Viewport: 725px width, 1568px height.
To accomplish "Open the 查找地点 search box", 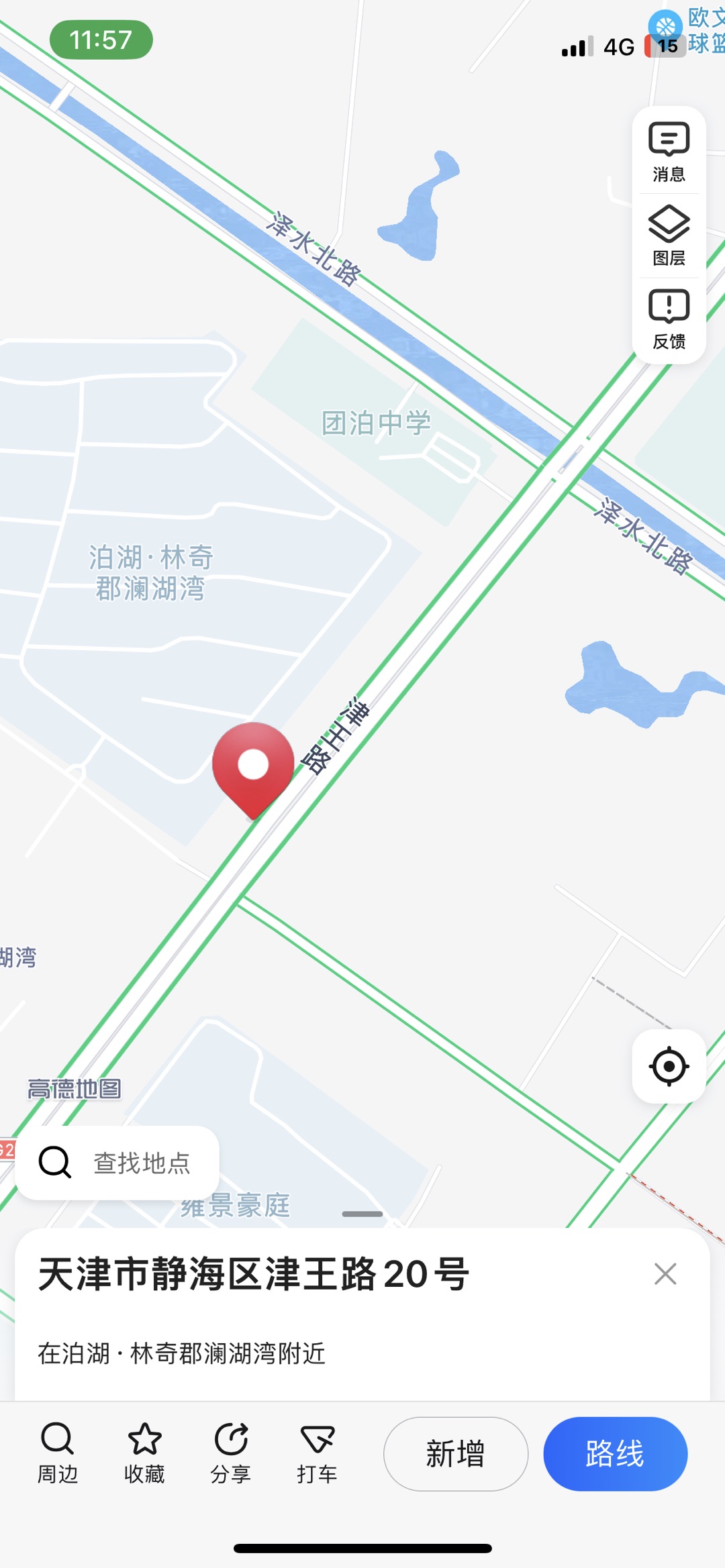I will pyautogui.click(x=117, y=1163).
